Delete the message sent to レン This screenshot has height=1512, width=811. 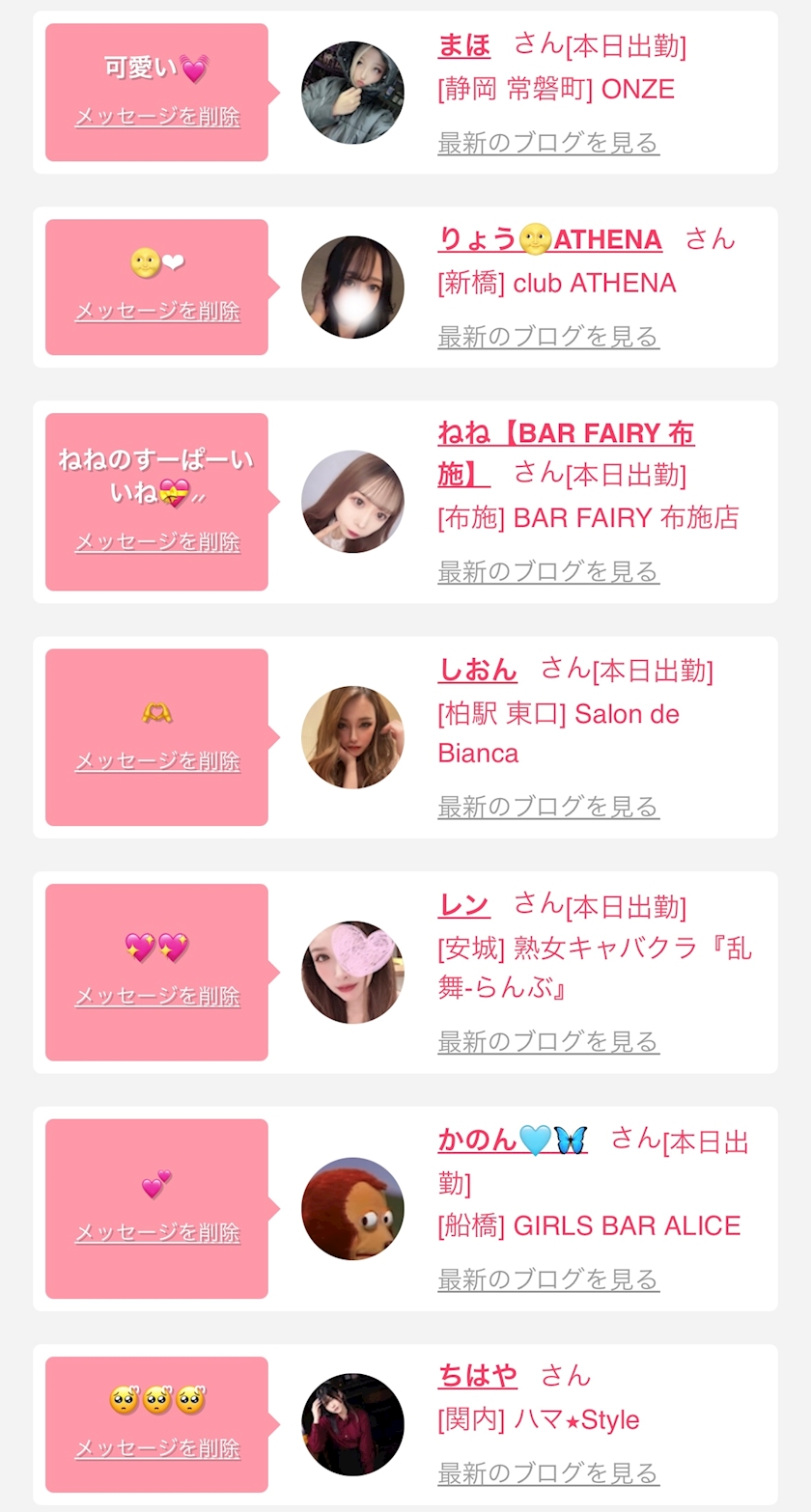tap(157, 996)
